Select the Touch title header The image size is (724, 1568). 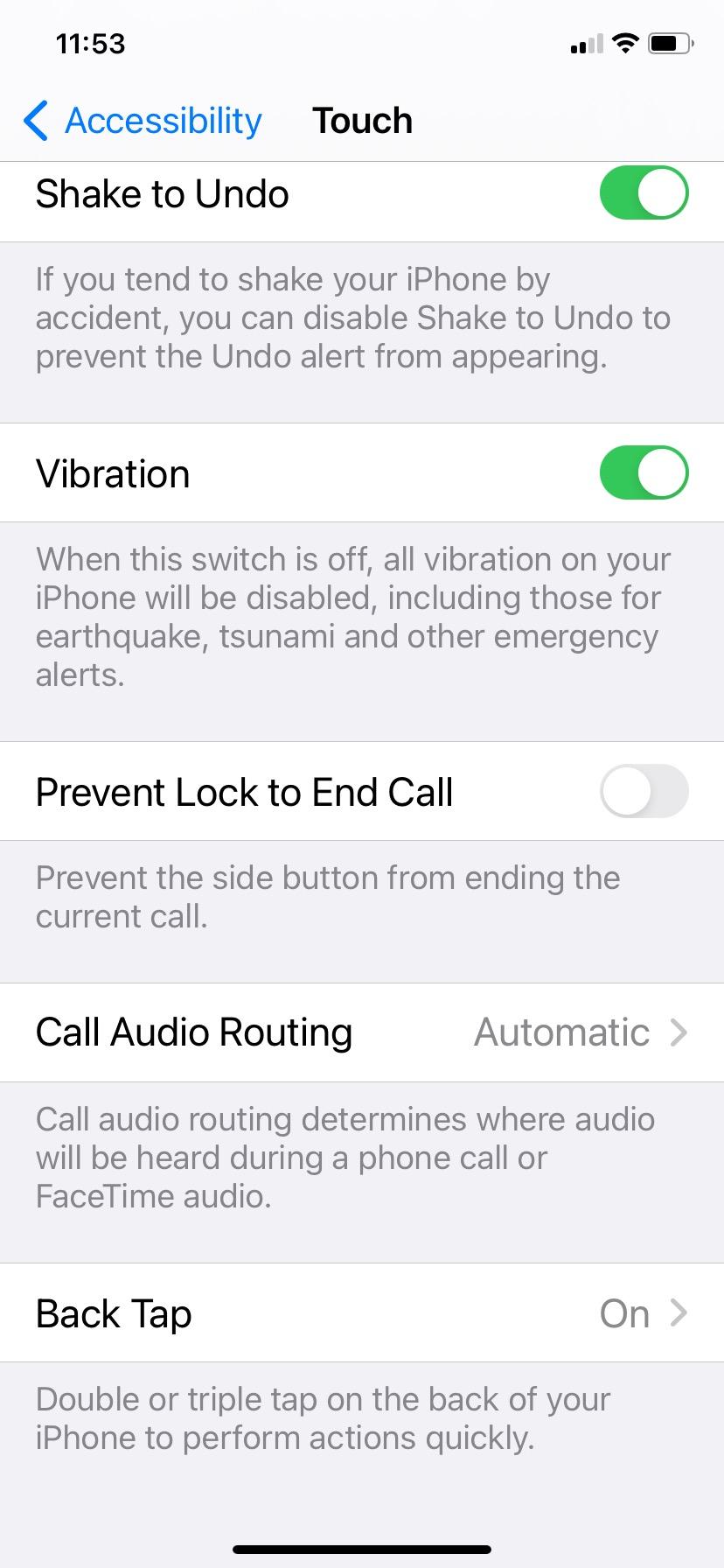(362, 121)
